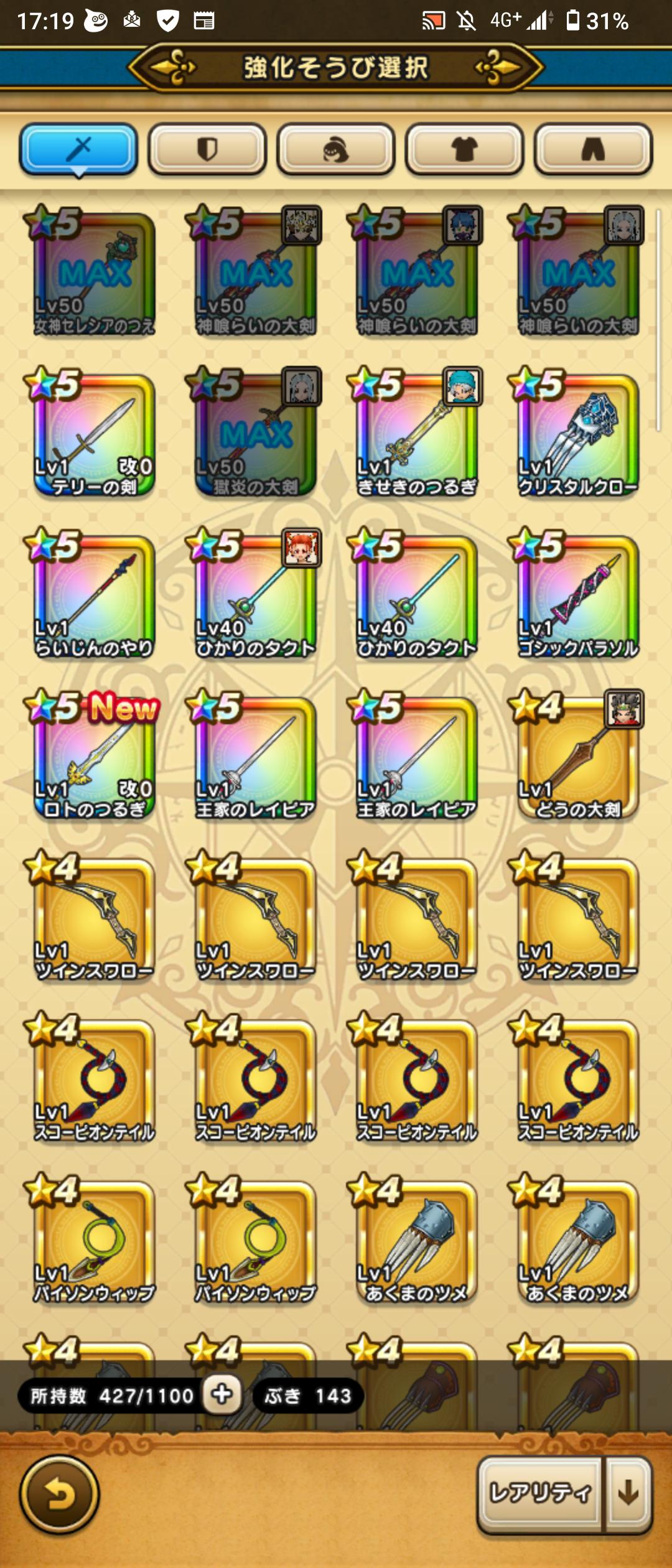Toggle sort order with down arrow
672x1568 pixels.
click(628, 1493)
